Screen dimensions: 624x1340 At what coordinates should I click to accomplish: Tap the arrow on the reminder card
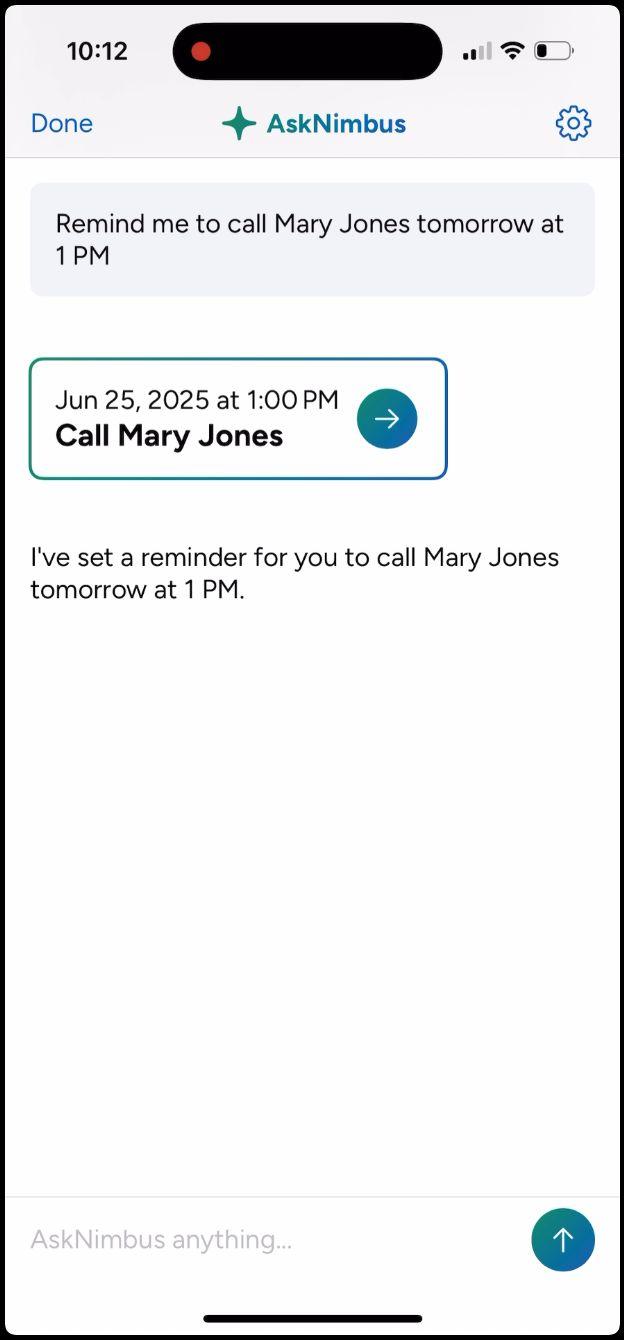tap(387, 419)
